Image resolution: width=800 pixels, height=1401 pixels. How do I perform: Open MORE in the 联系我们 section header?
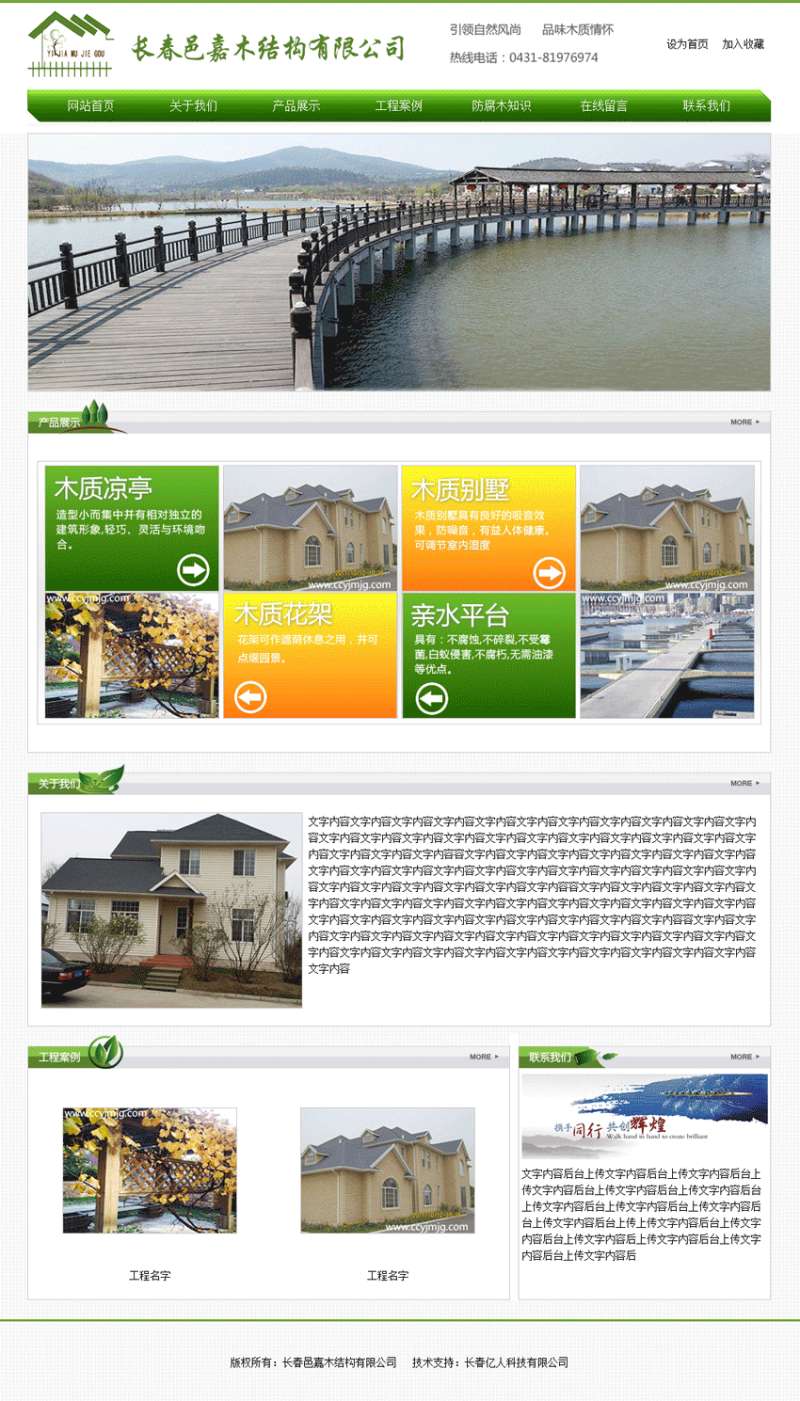point(744,1056)
